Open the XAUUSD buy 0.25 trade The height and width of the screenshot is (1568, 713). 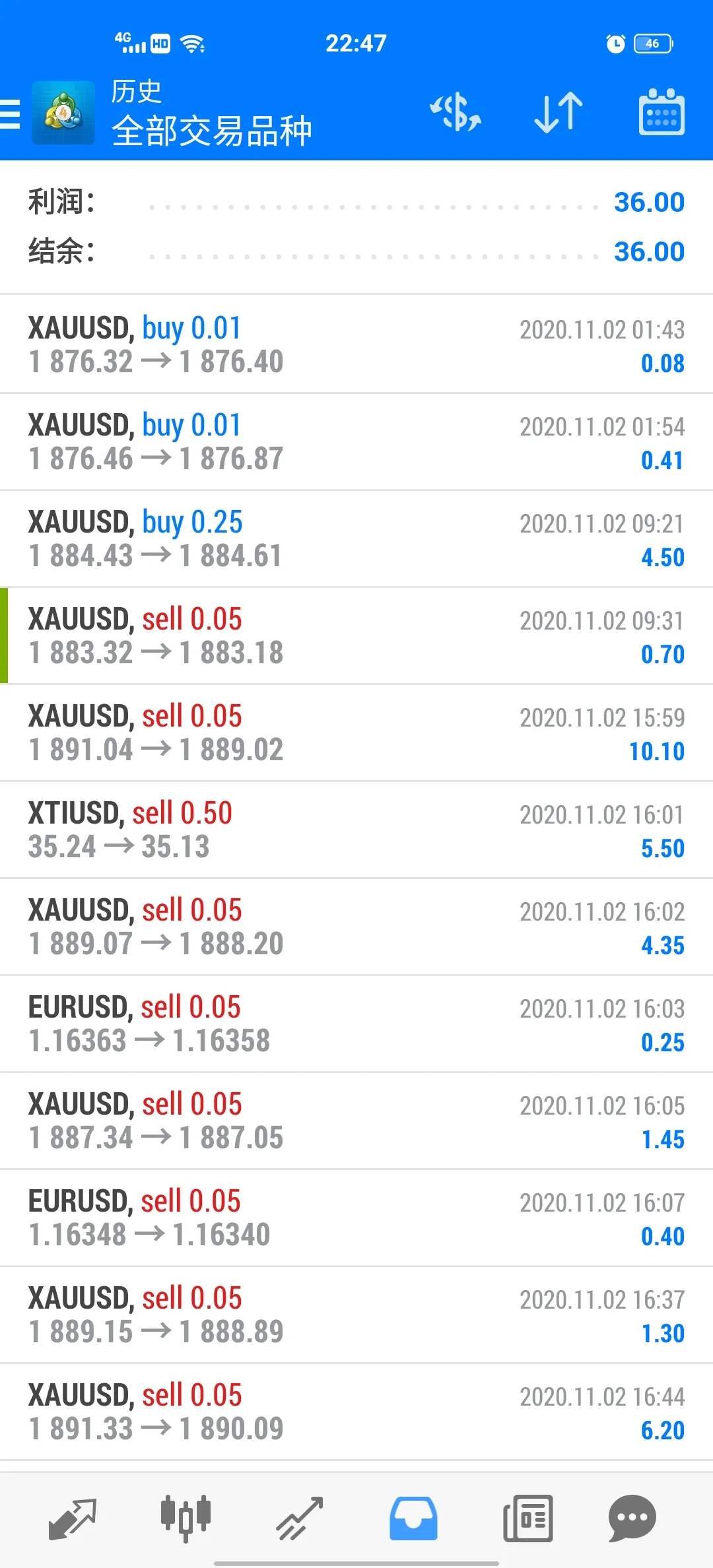(356, 539)
